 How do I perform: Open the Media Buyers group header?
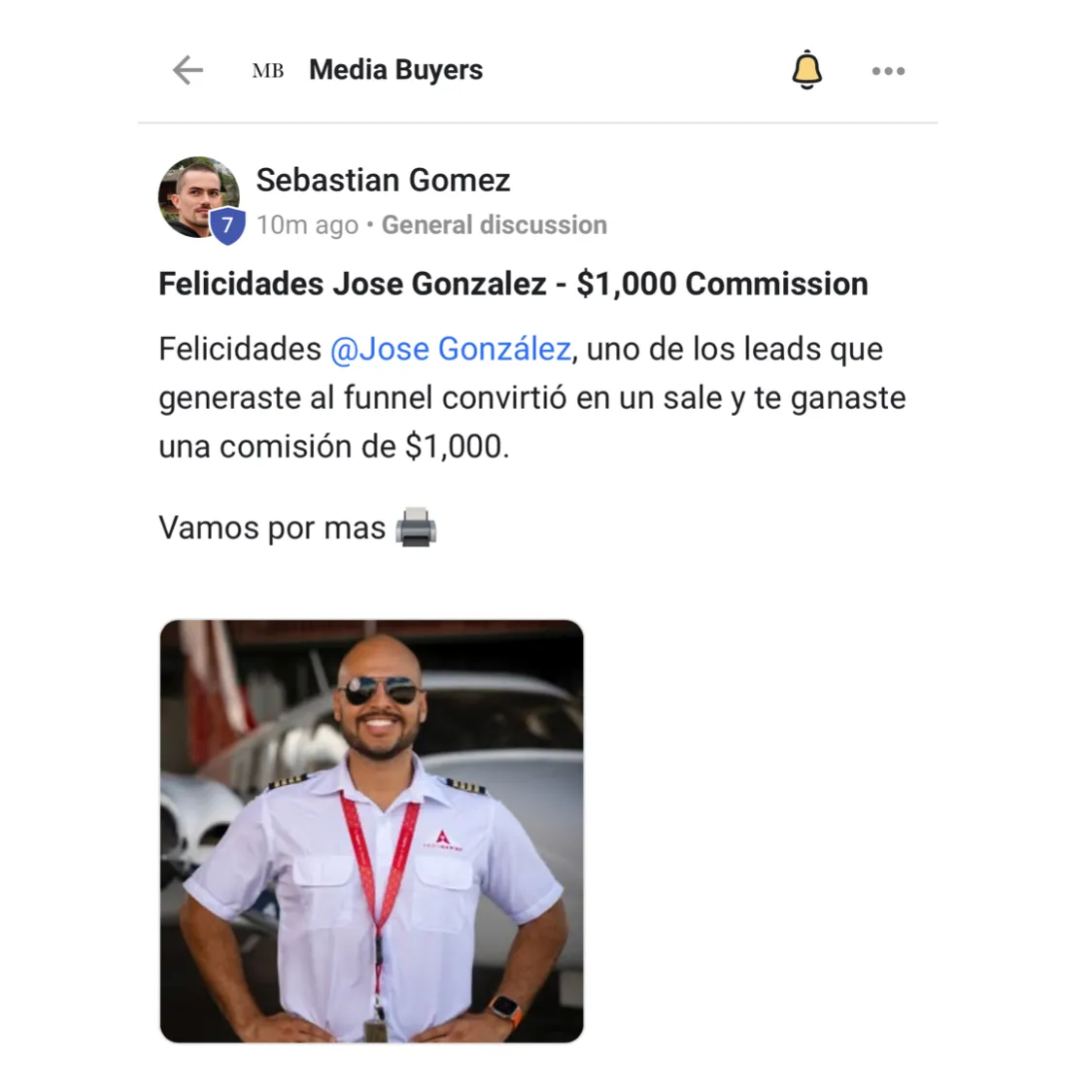point(395,70)
